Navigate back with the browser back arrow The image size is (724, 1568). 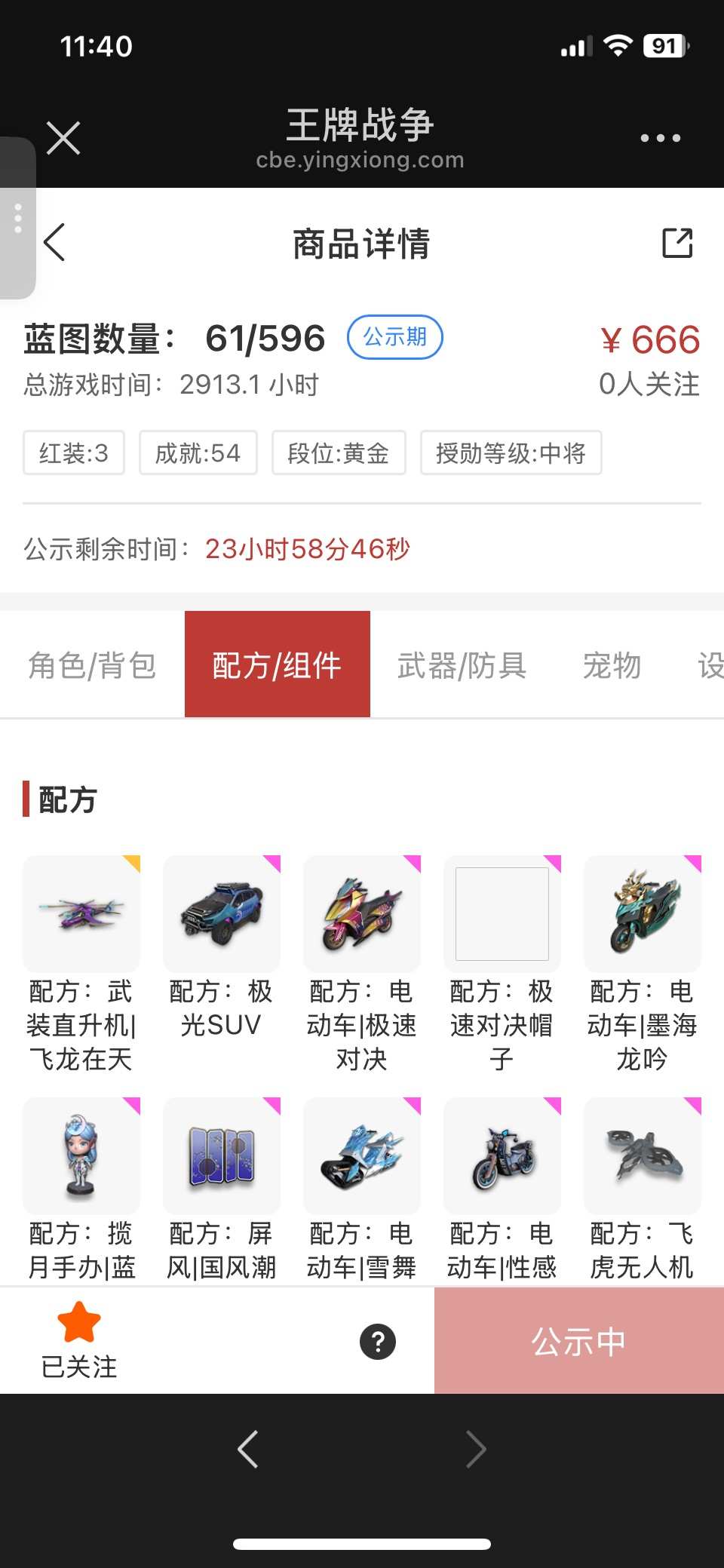[x=248, y=1449]
